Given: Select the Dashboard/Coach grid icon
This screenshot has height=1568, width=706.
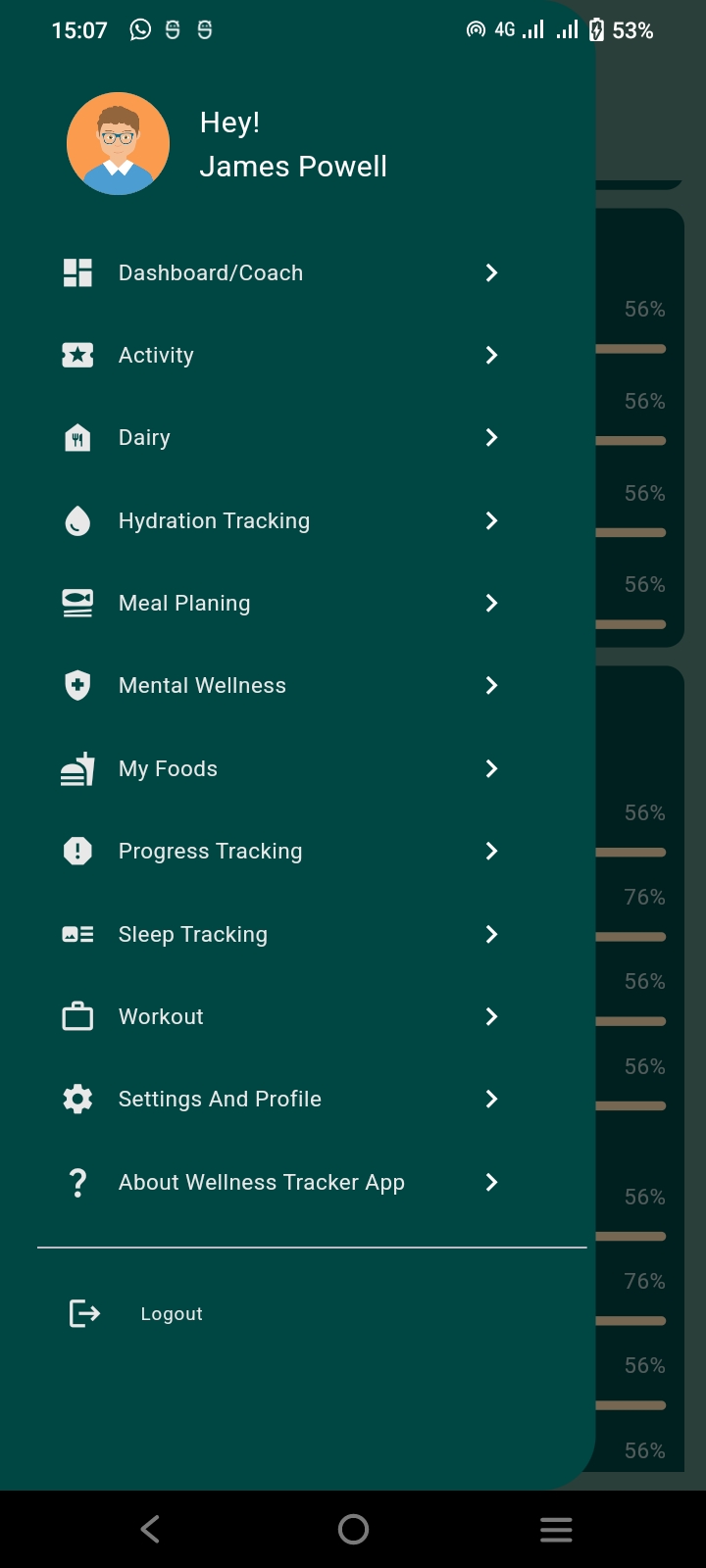Looking at the screenshot, I should pos(77,272).
